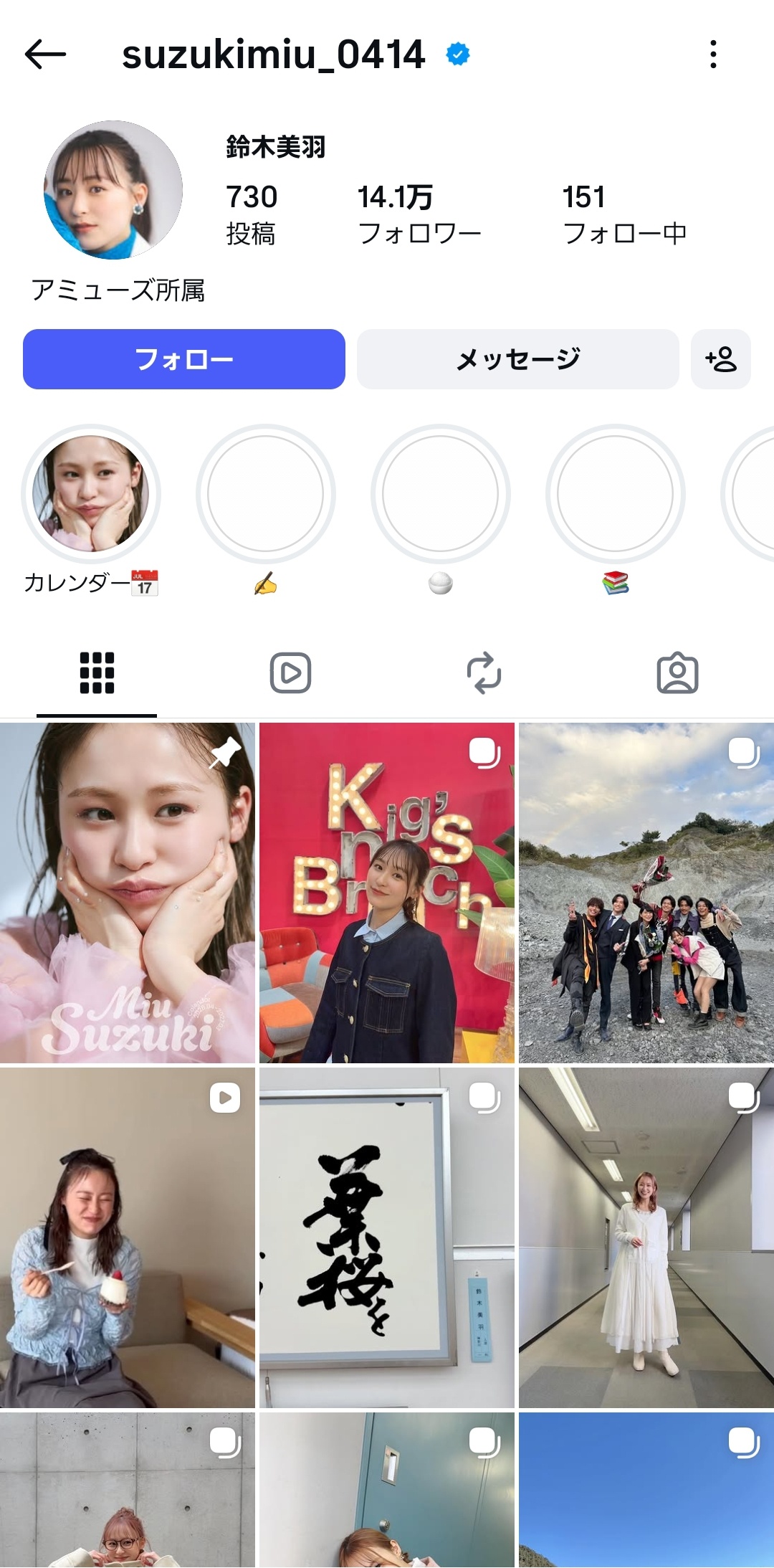Image resolution: width=774 pixels, height=1568 pixels.
Task: View the 14.1万 フォロワー list
Action: pos(419,214)
